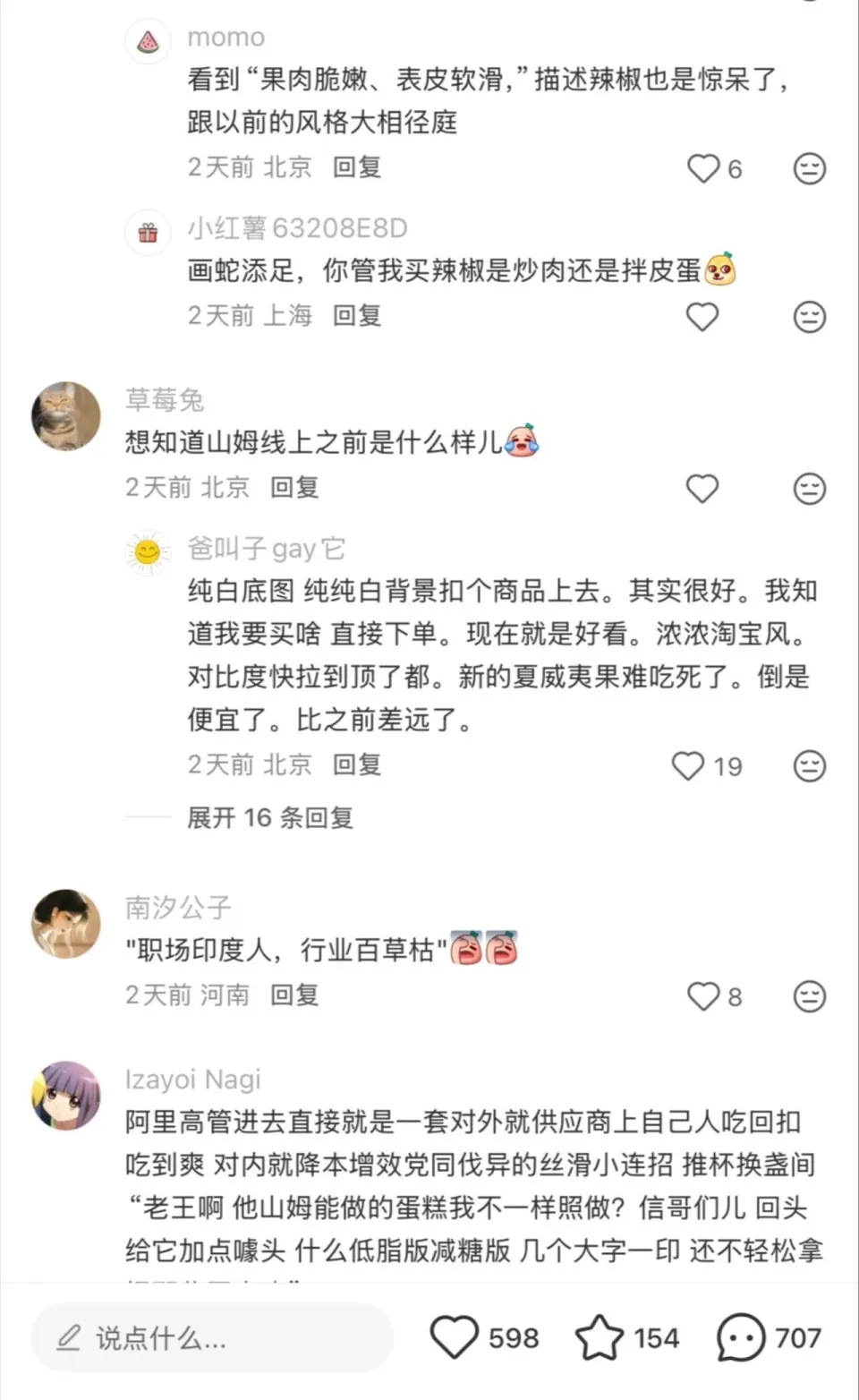This screenshot has height=1400, width=859.
Task: Like momo's comment about the pepper description
Action: [x=702, y=168]
